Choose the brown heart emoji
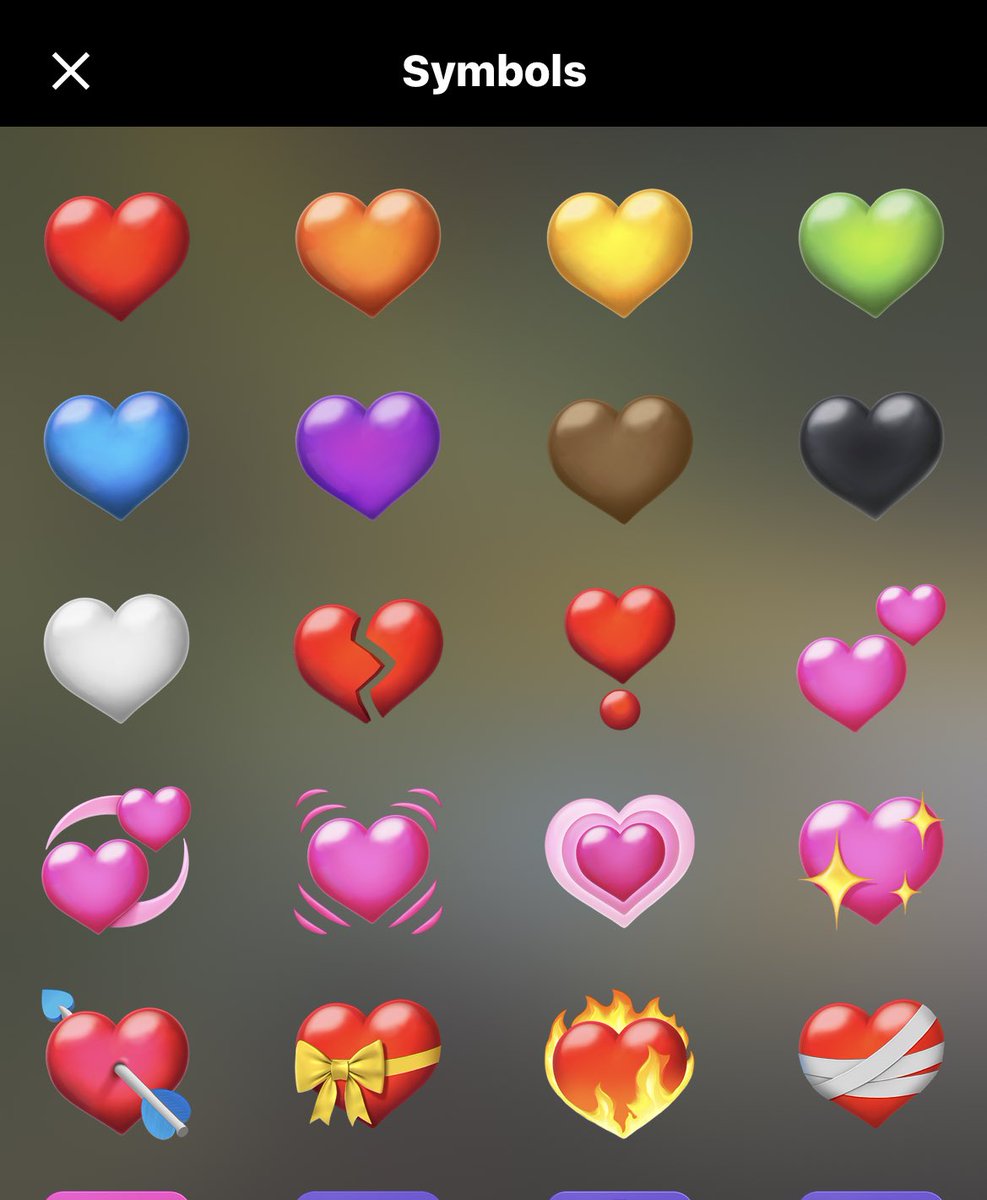The width and height of the screenshot is (987, 1200). pyautogui.click(x=620, y=458)
